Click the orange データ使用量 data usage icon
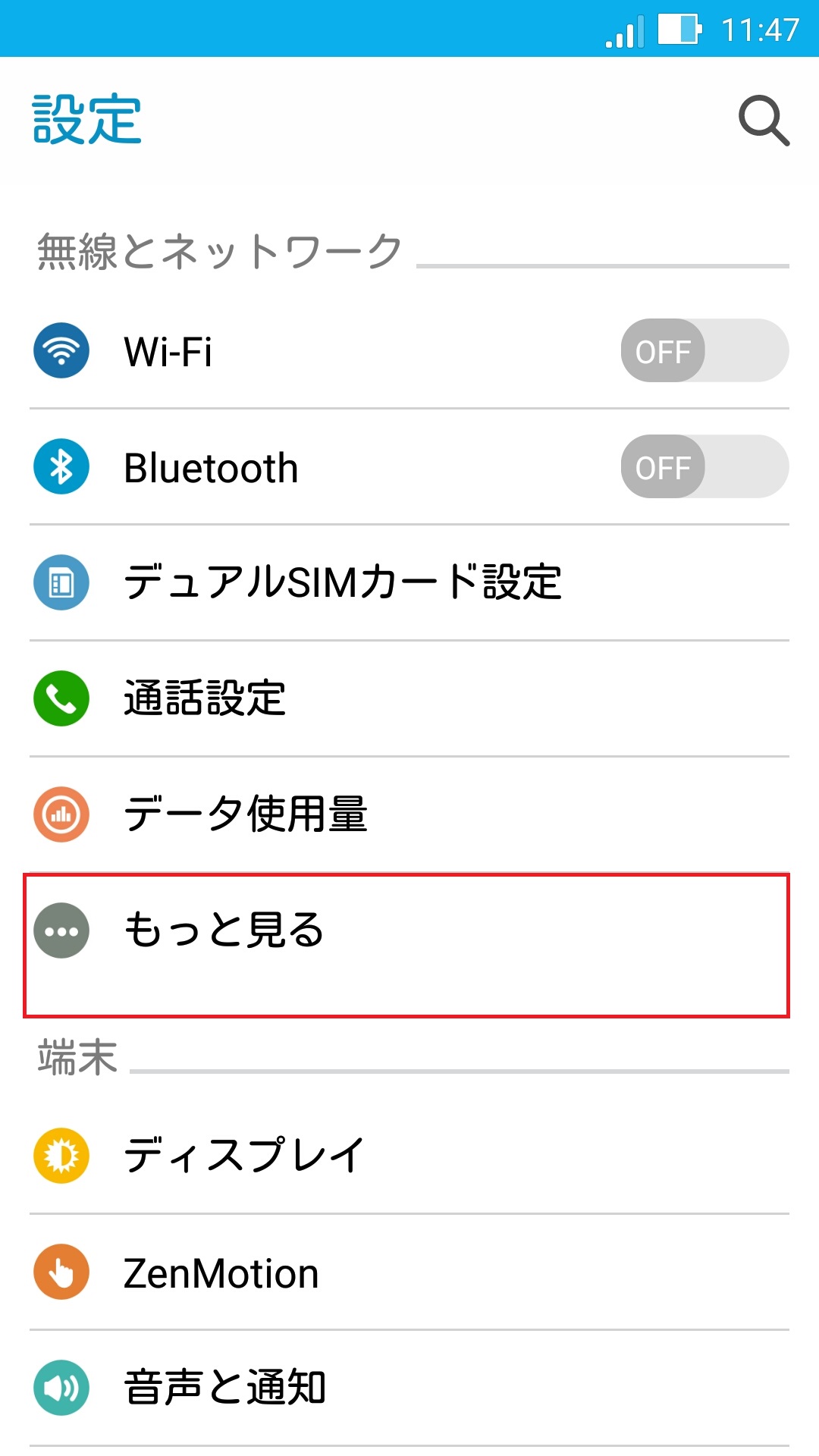Viewport: 819px width, 1456px height. coord(61,814)
